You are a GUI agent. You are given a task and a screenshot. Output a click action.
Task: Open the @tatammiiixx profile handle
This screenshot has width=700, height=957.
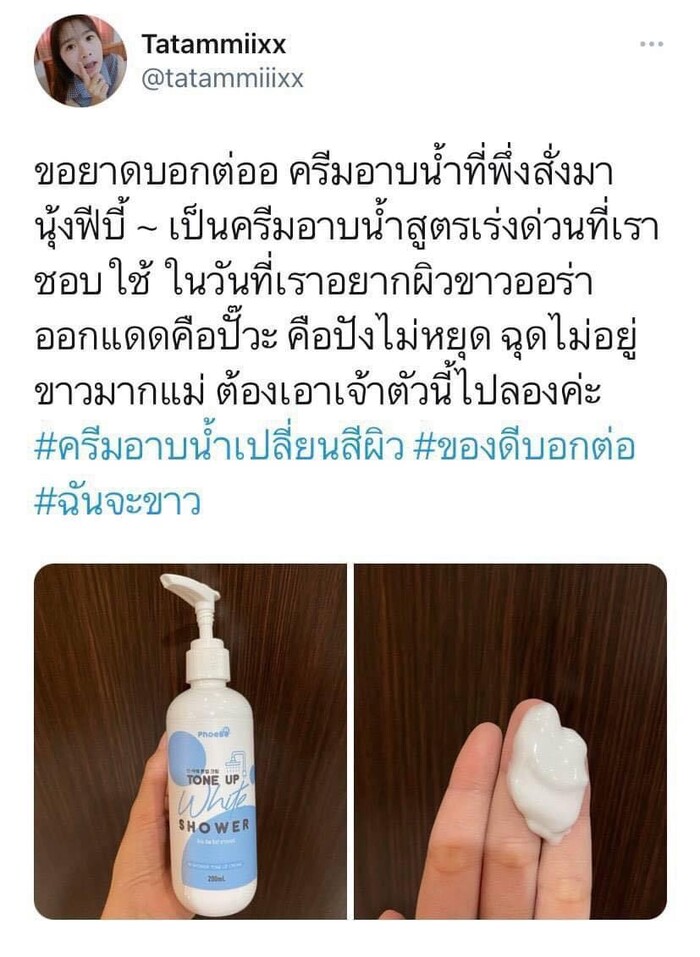pyautogui.click(x=222, y=78)
